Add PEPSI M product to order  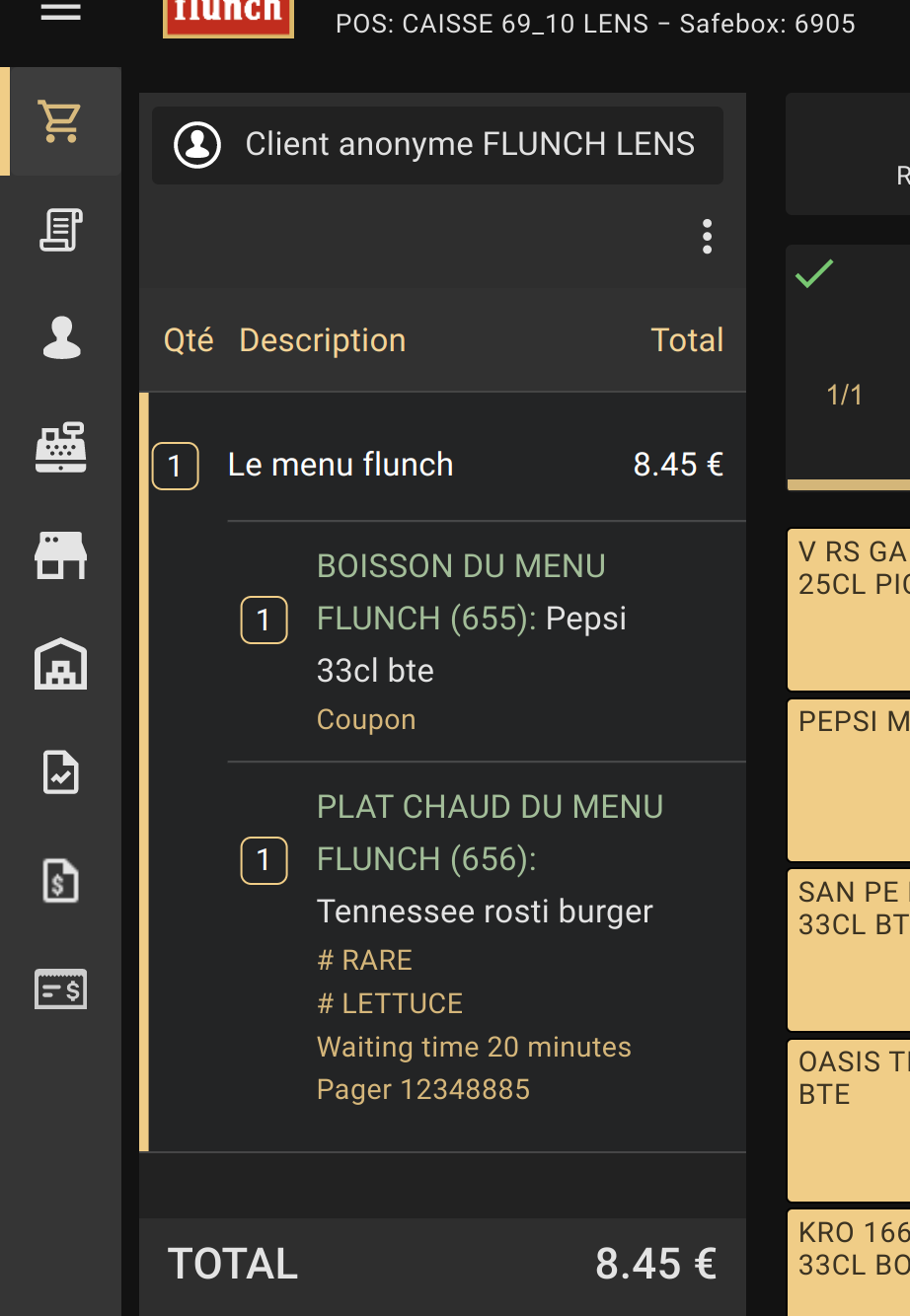(x=851, y=779)
